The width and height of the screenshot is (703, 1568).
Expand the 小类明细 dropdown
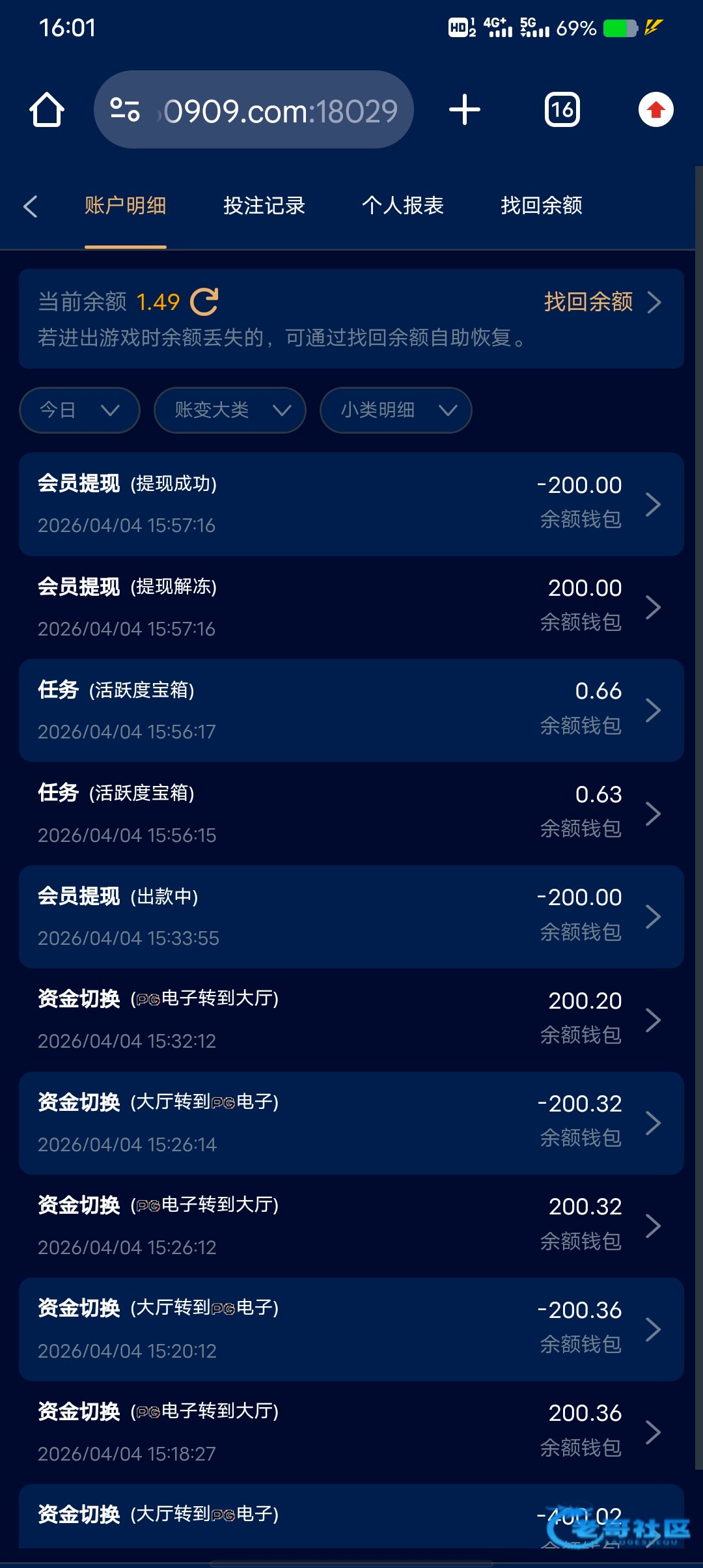pyautogui.click(x=396, y=410)
